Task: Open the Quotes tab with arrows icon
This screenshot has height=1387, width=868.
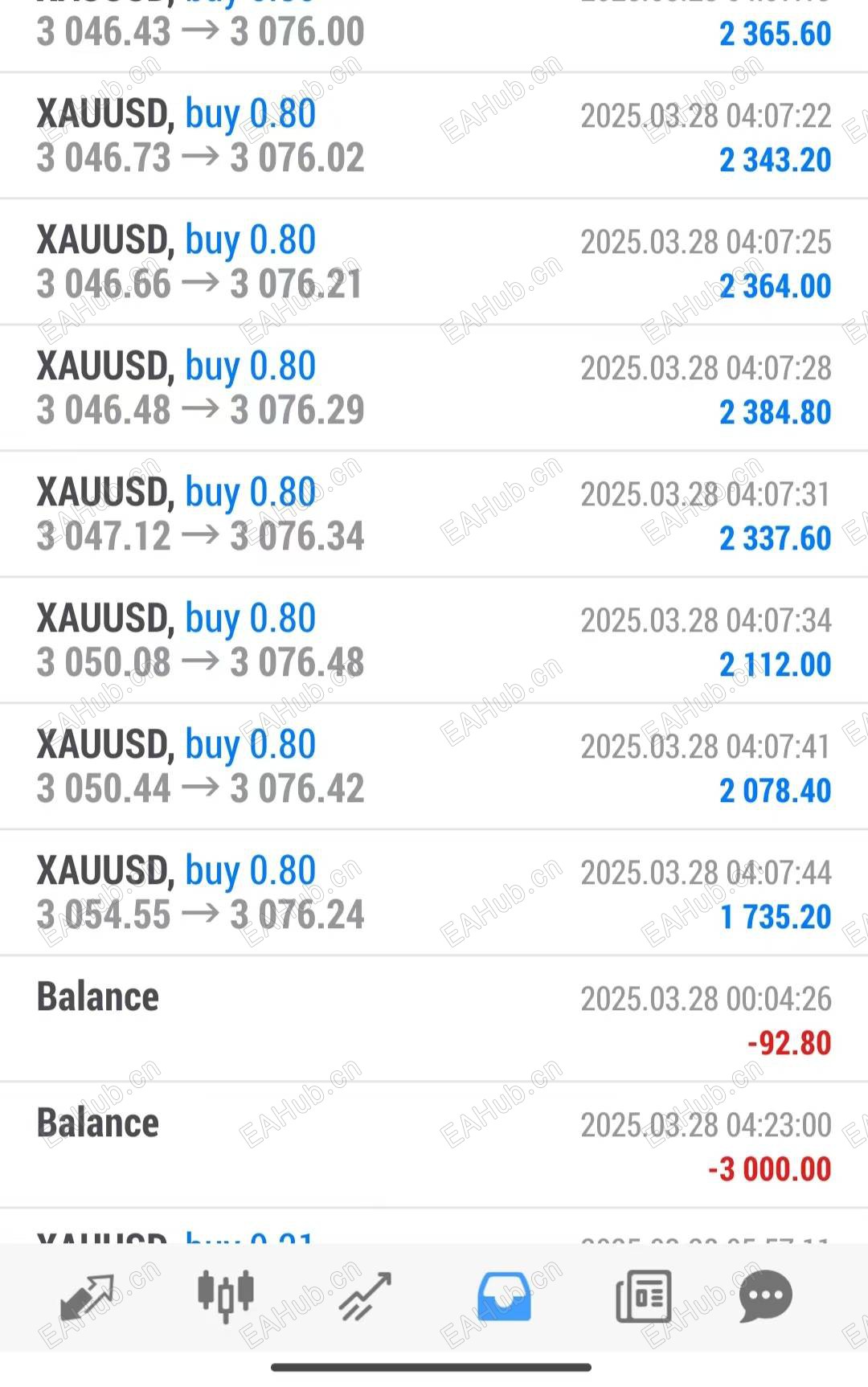Action: pos(87,1295)
